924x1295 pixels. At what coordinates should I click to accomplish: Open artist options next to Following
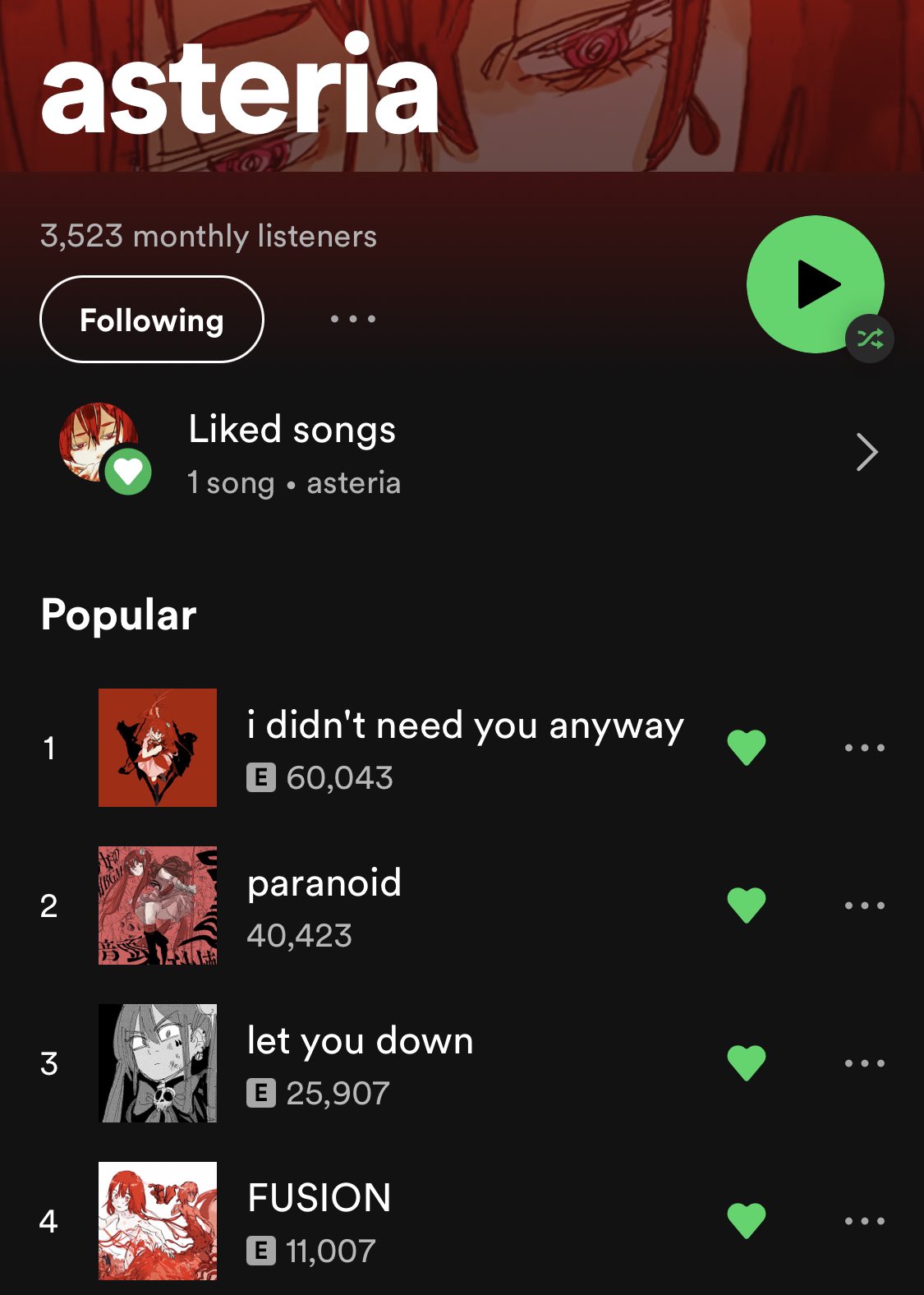tap(353, 319)
